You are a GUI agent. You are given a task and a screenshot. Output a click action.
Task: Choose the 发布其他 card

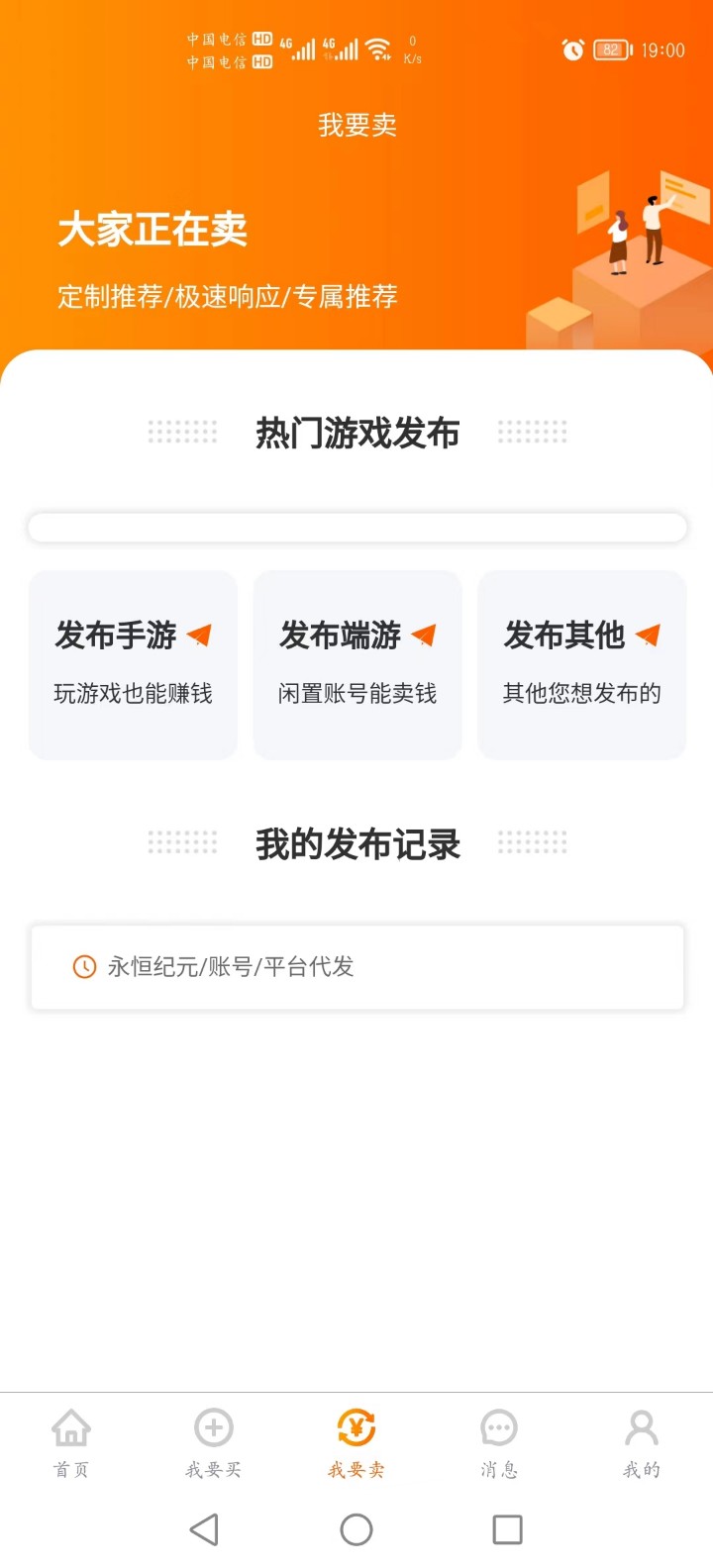click(x=582, y=664)
